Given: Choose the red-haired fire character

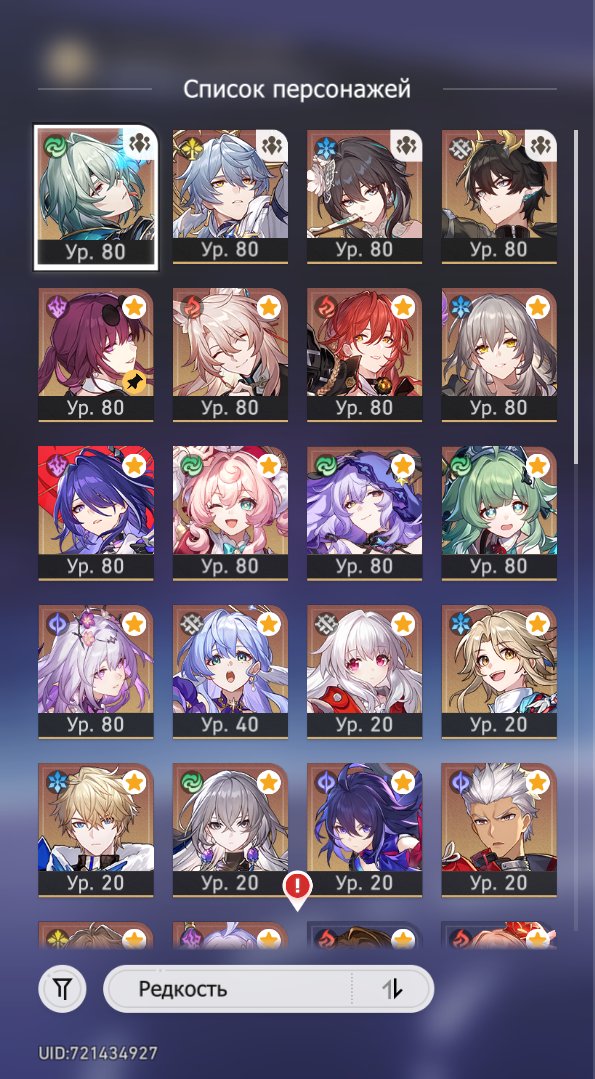Looking at the screenshot, I should (x=365, y=354).
